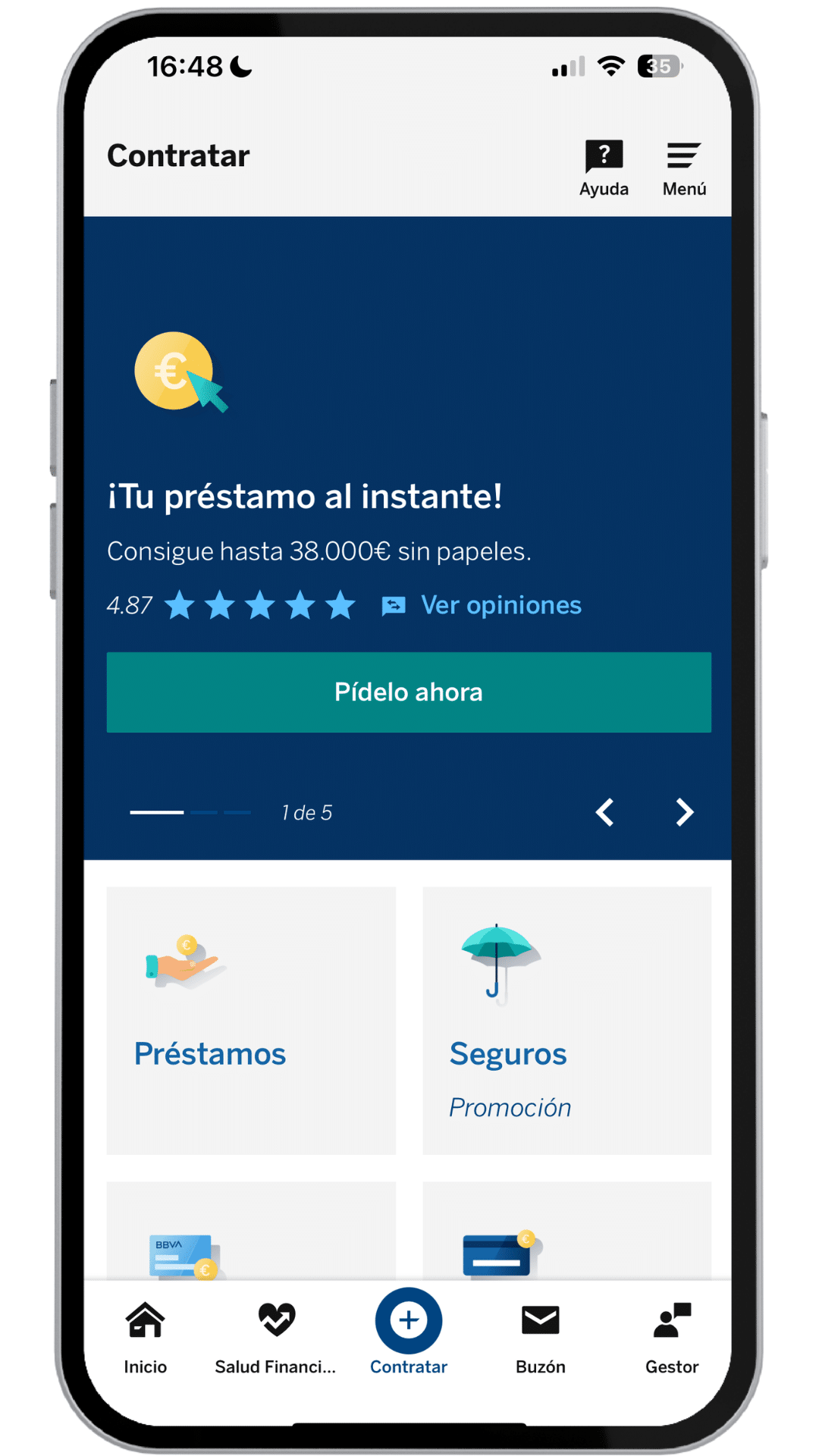Open the Seguros card
819x1456 pixels.
[x=566, y=1020]
